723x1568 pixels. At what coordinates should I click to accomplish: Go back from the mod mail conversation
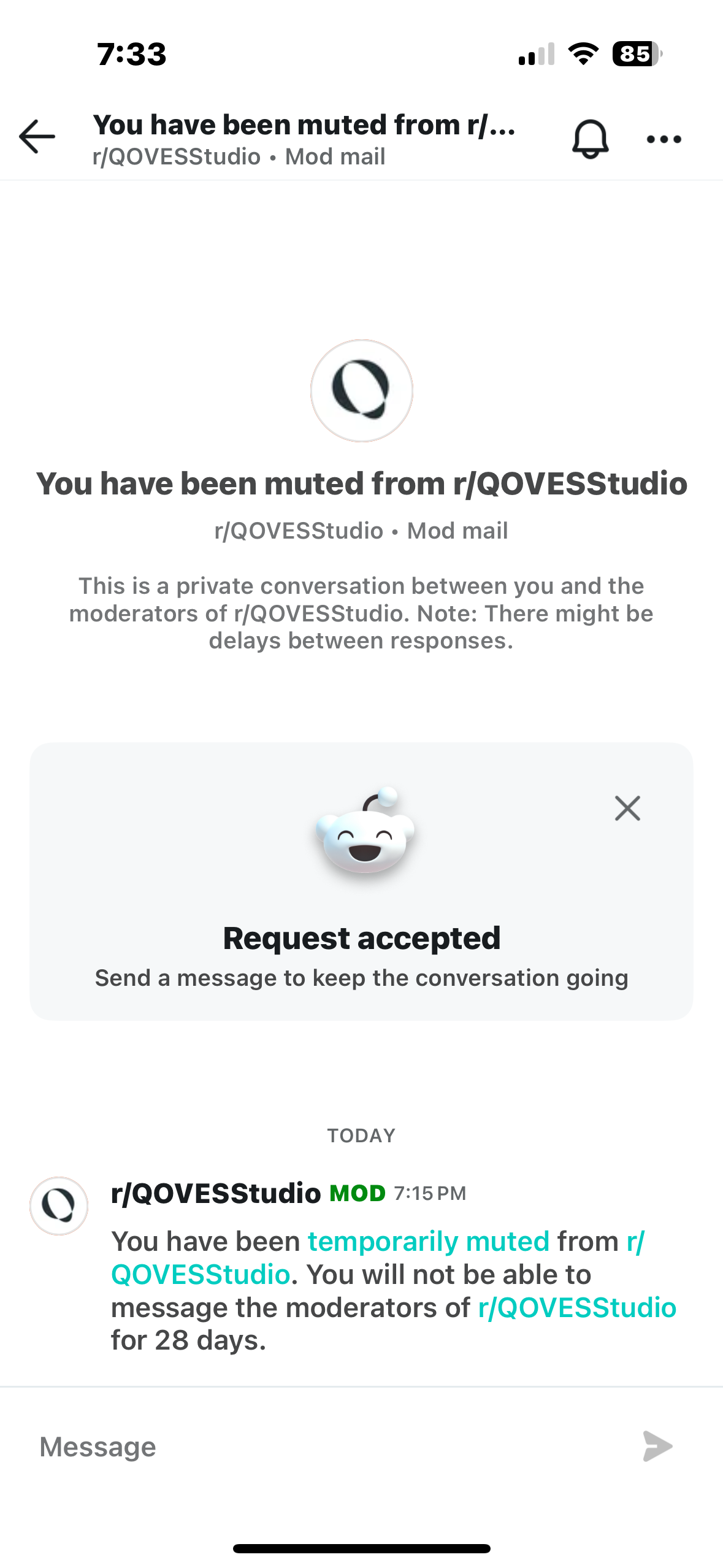pos(37,137)
